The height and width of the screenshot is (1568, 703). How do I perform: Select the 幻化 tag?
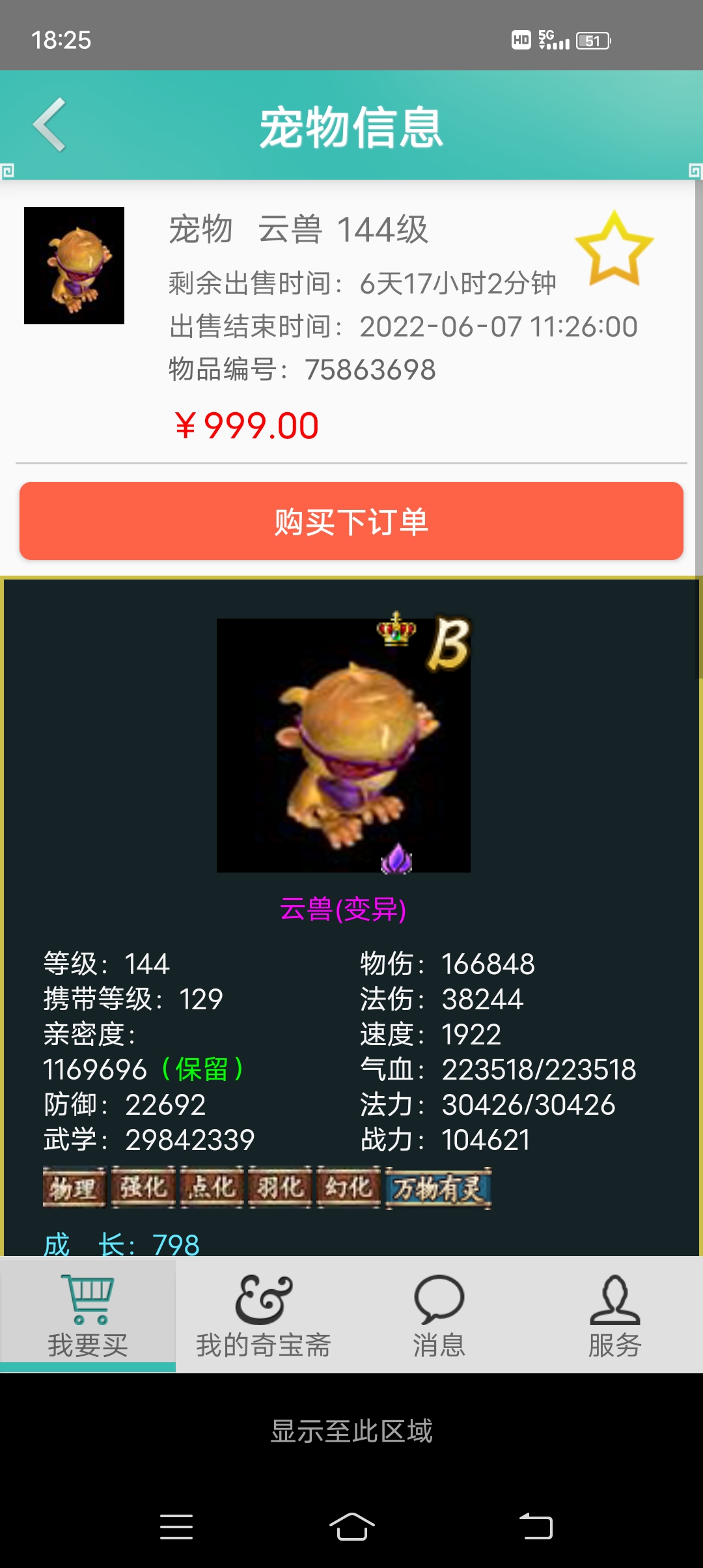(x=348, y=1188)
